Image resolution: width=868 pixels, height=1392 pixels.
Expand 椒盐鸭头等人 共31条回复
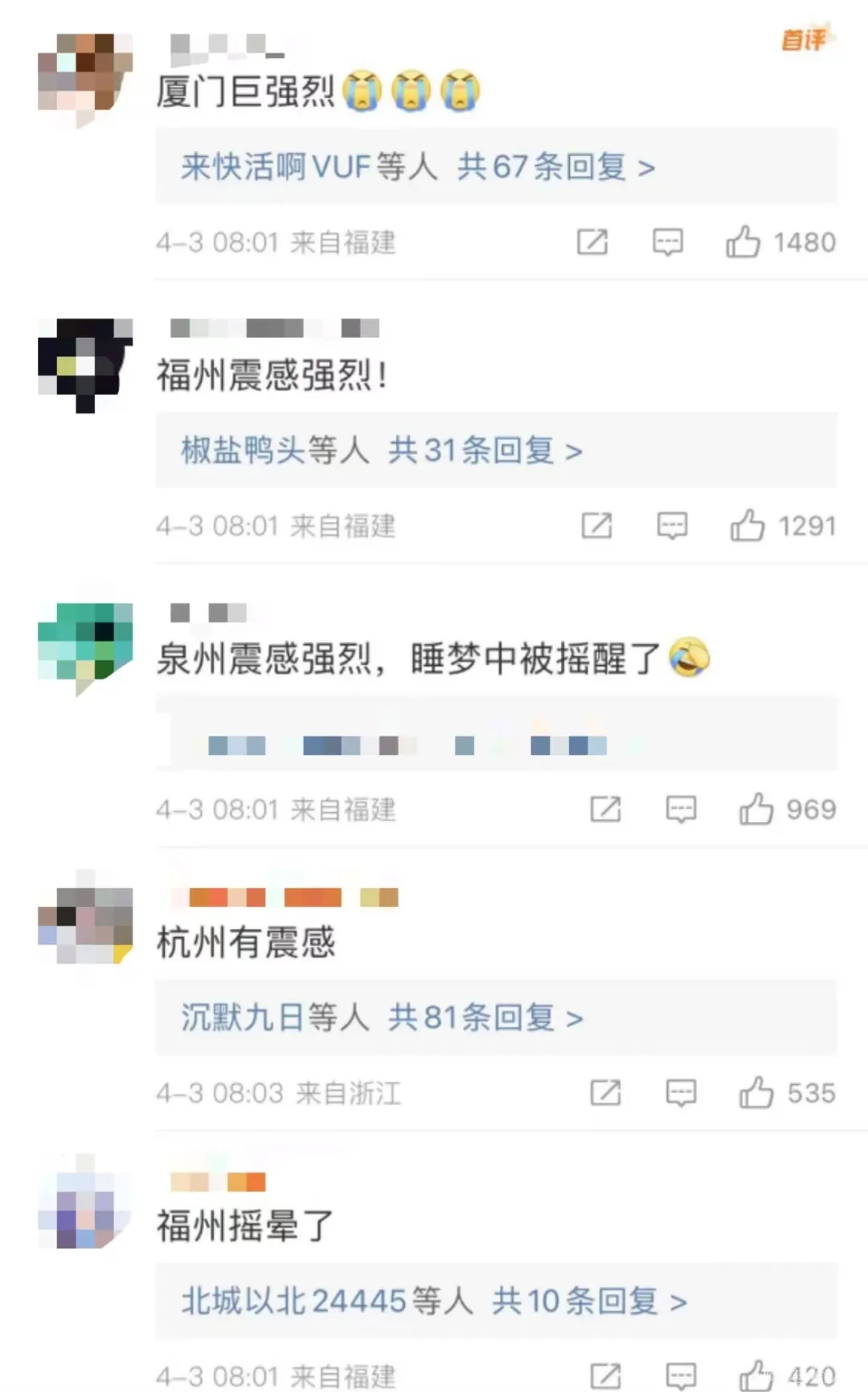pos(382,451)
